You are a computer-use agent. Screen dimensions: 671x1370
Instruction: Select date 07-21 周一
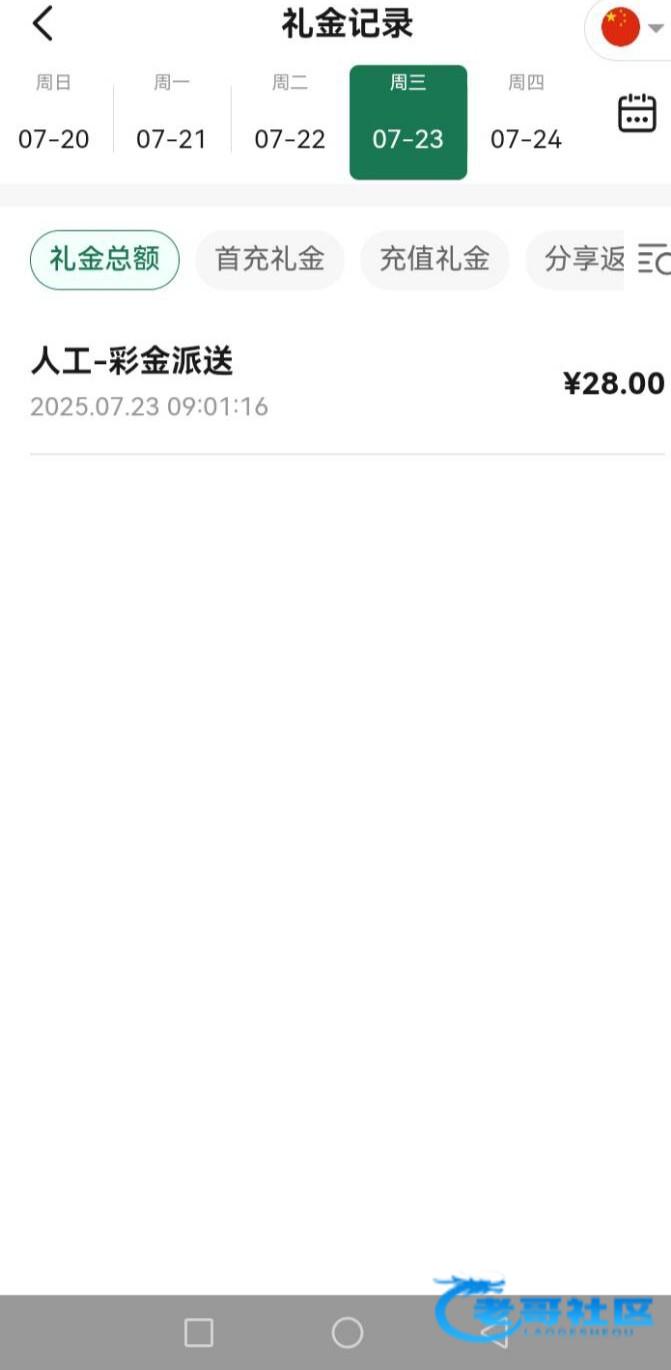pos(172,122)
